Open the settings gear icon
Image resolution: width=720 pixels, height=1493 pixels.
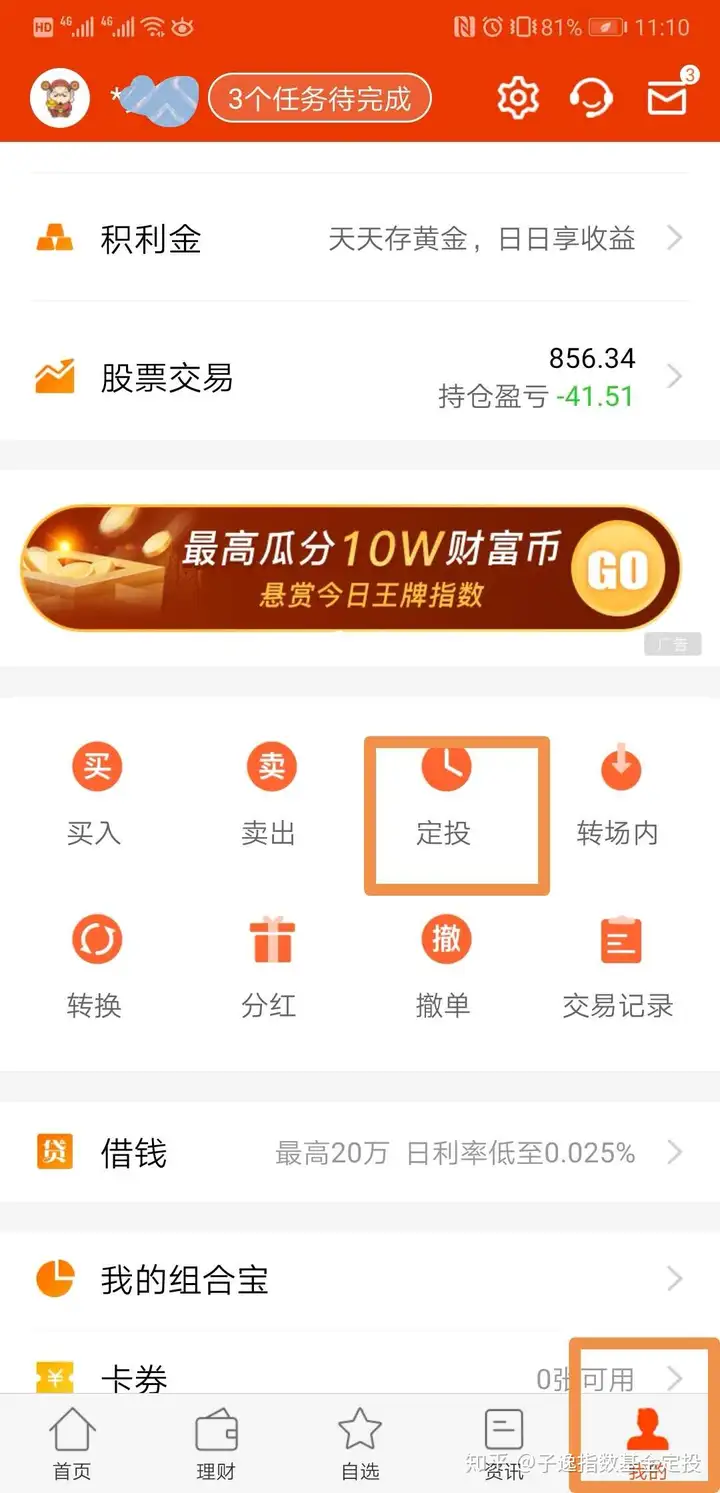pos(518,98)
